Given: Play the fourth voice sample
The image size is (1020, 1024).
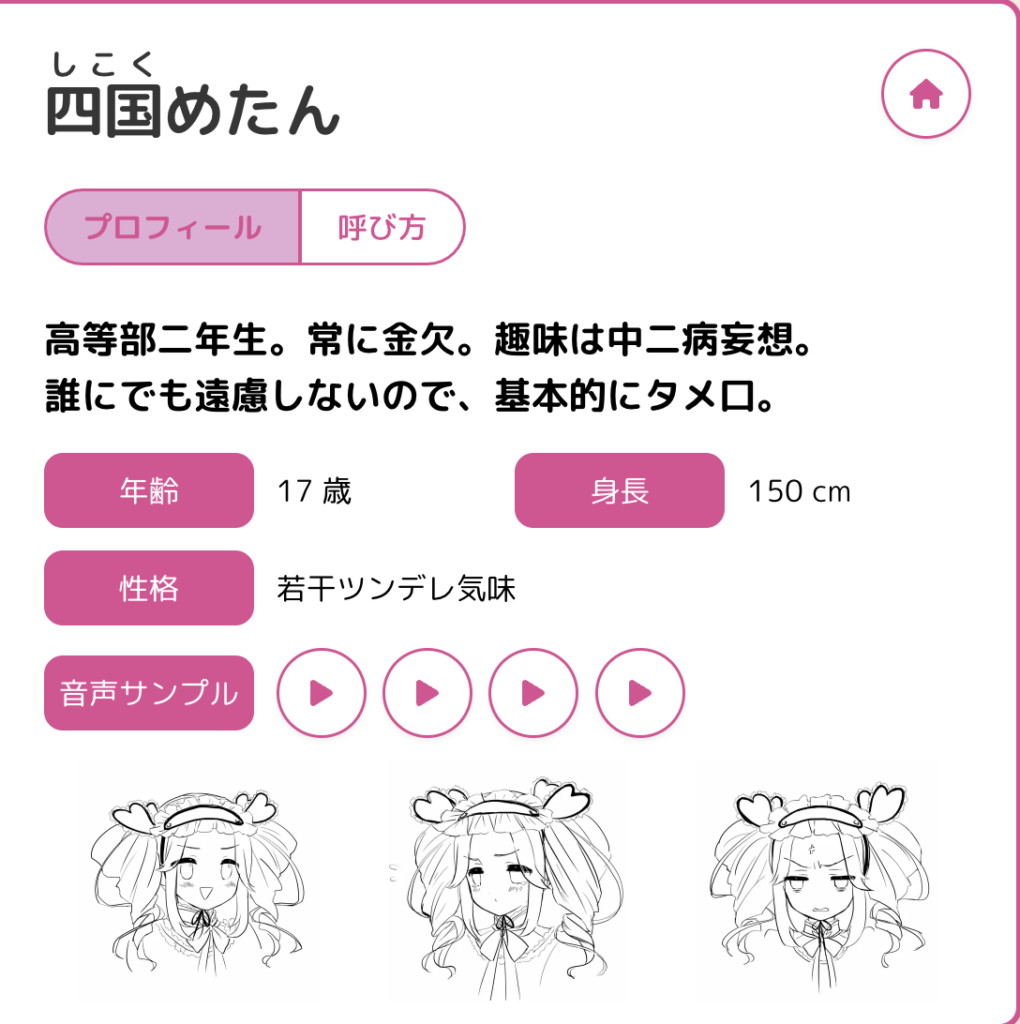Looking at the screenshot, I should coord(640,693).
